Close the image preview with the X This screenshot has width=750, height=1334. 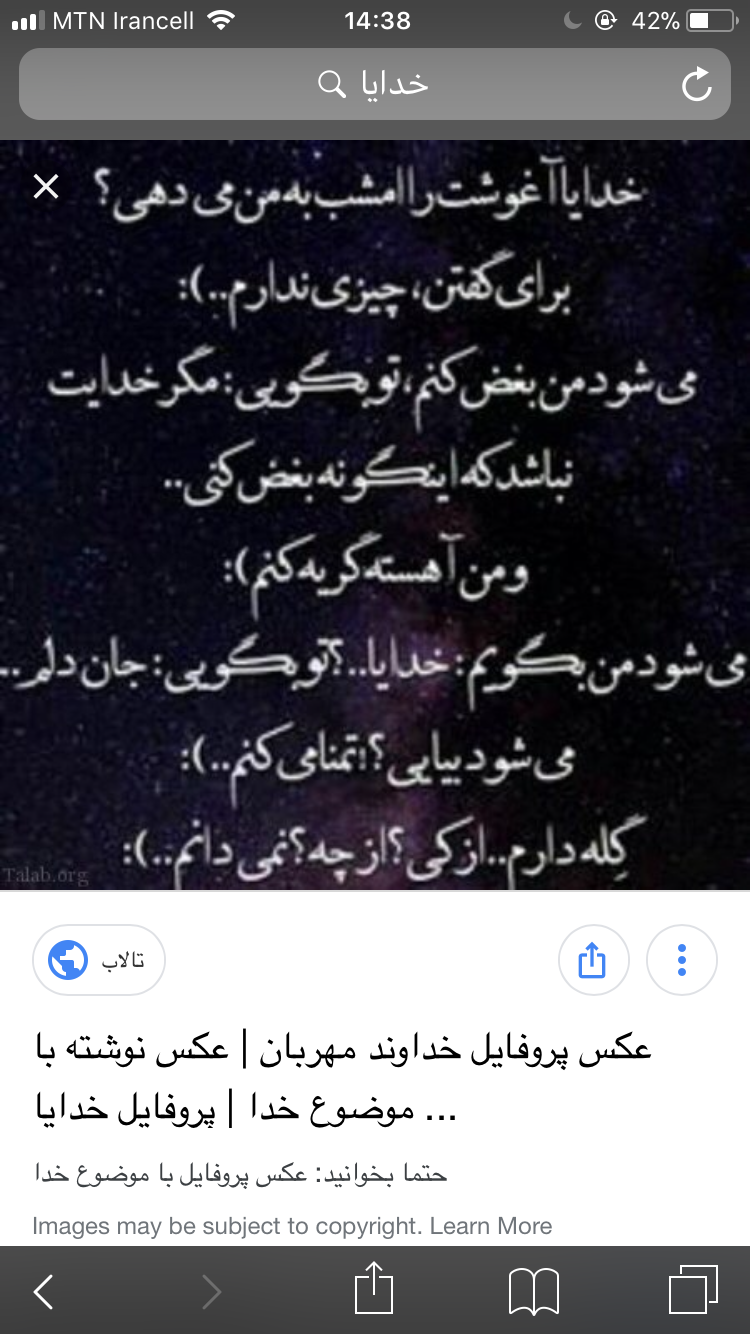click(46, 187)
